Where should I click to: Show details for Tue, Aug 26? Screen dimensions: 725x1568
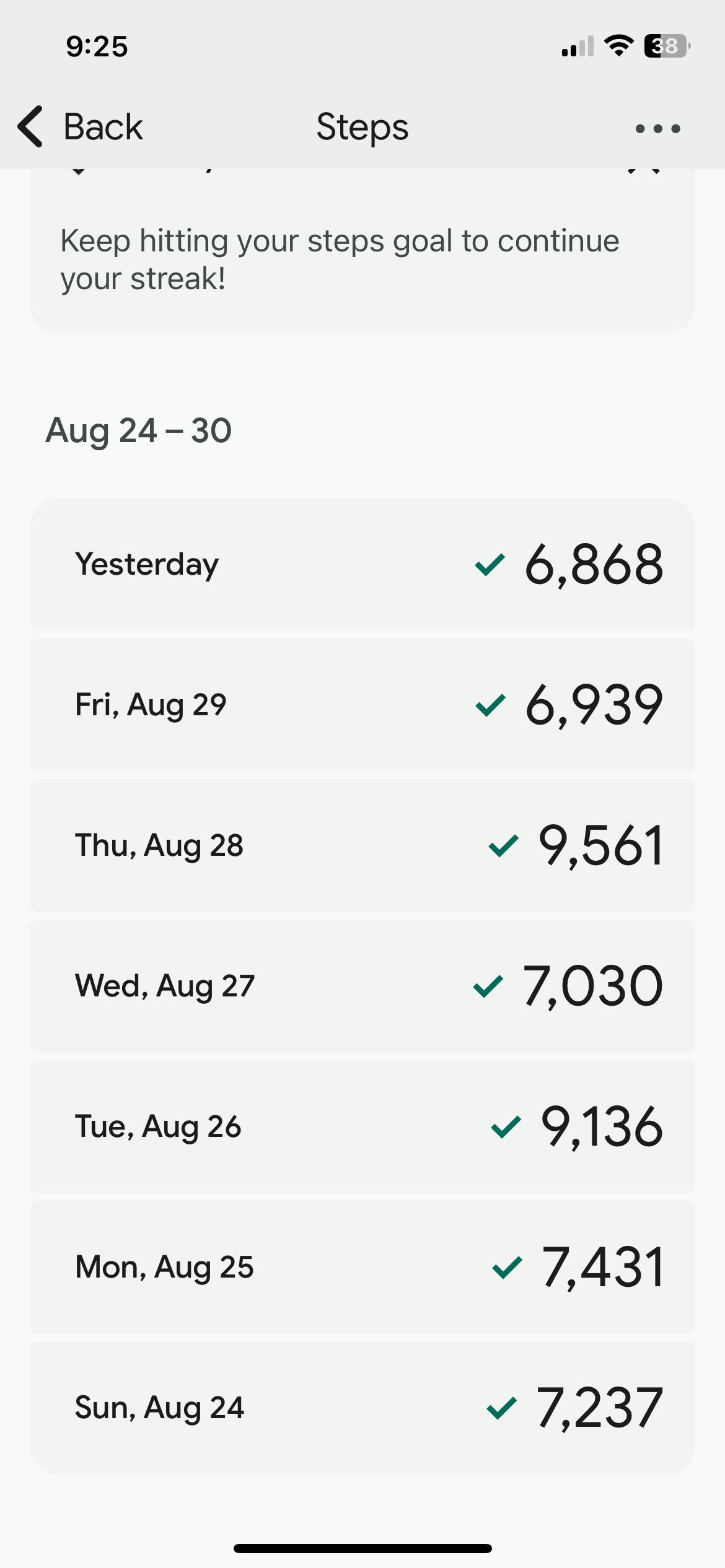pos(362,1126)
